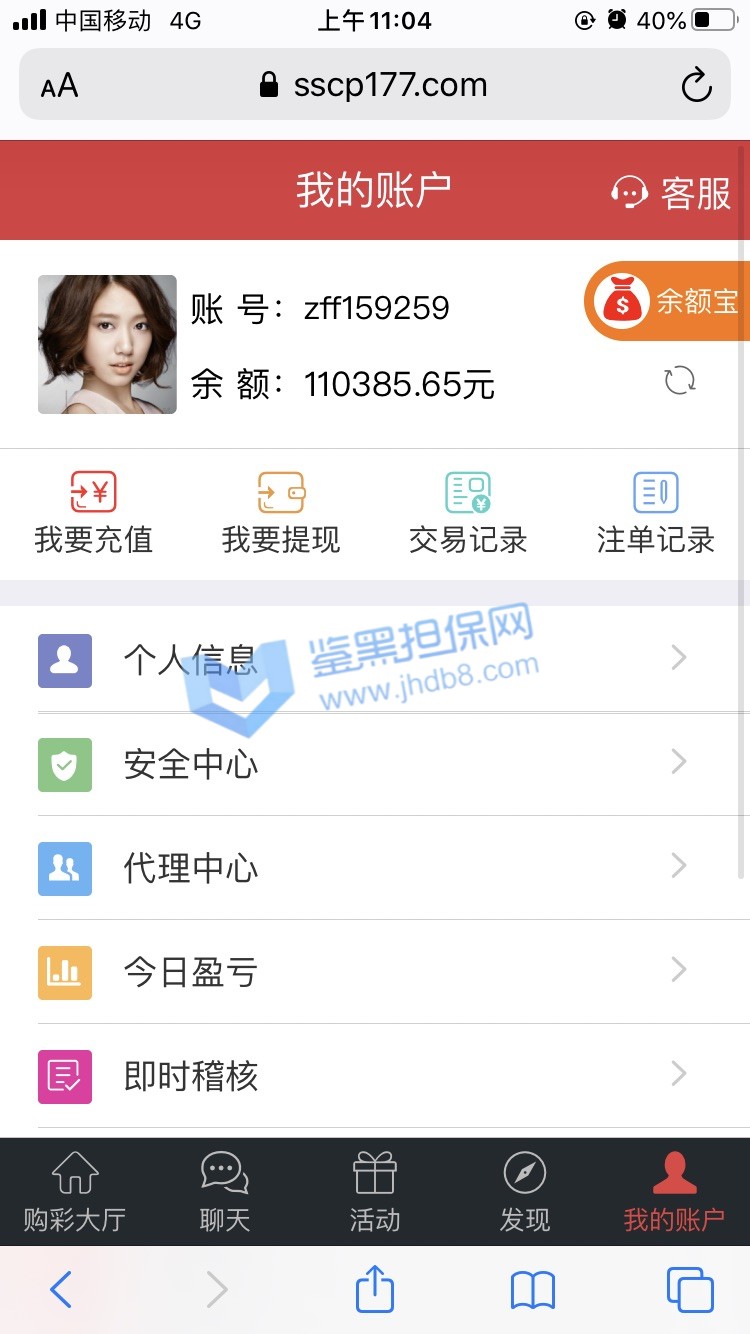Open 余额宝 floating button
The width and height of the screenshot is (750, 1334).
click(668, 301)
